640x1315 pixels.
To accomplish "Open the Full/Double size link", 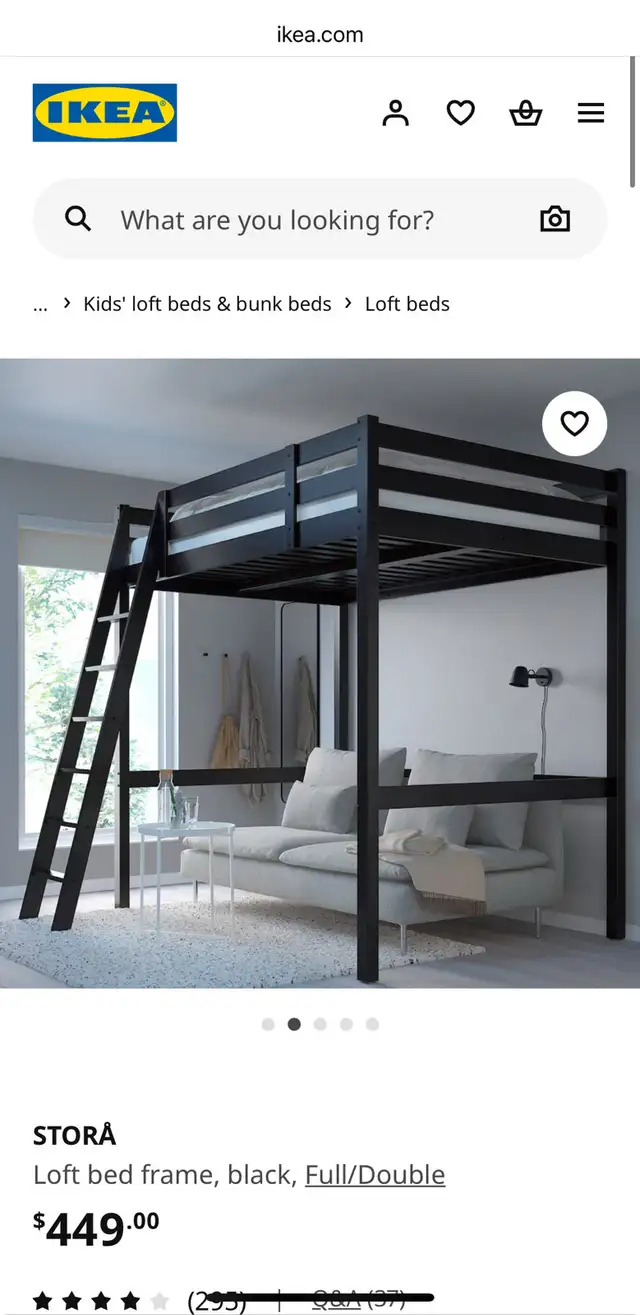I will 375,1174.
